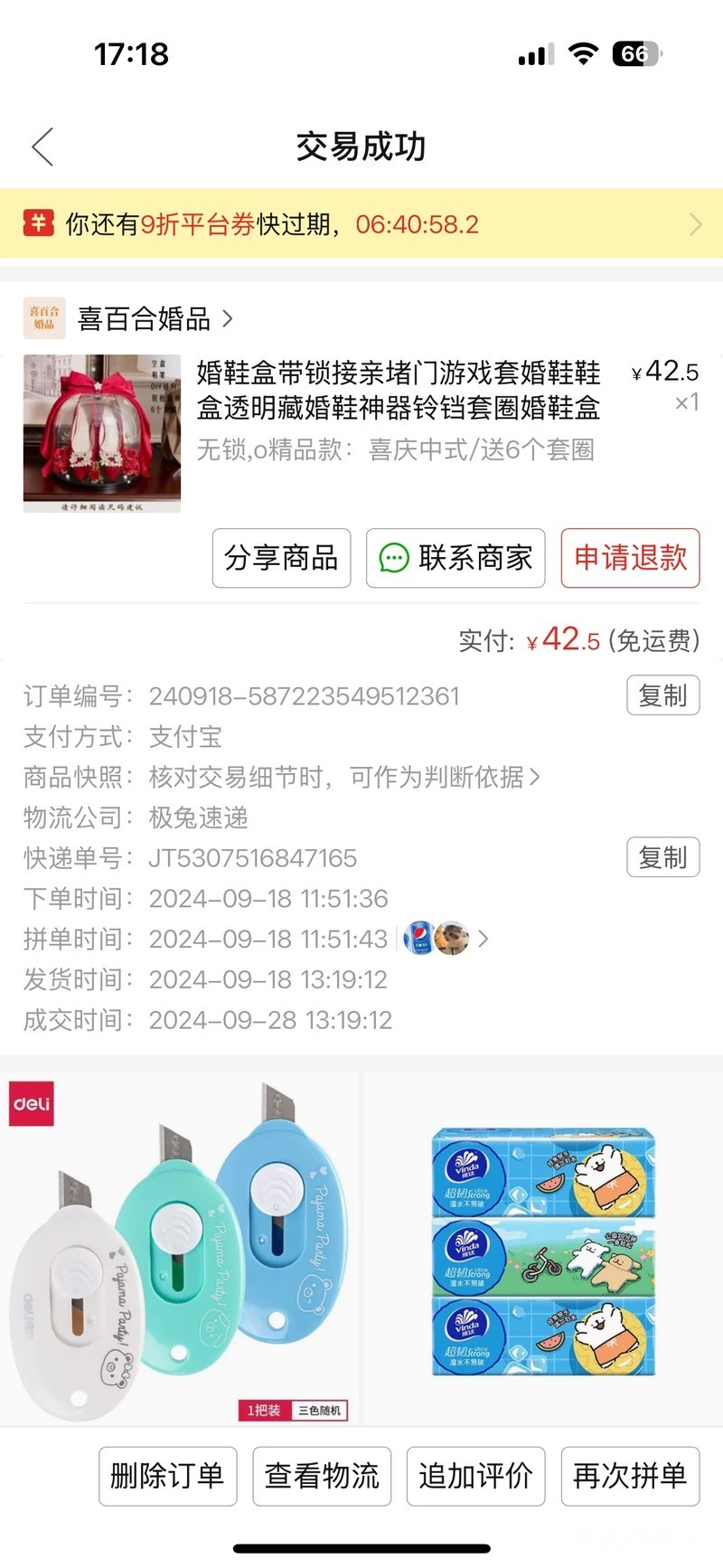Go back using the top-left arrow
This screenshot has height=1568, width=723.
(42, 146)
